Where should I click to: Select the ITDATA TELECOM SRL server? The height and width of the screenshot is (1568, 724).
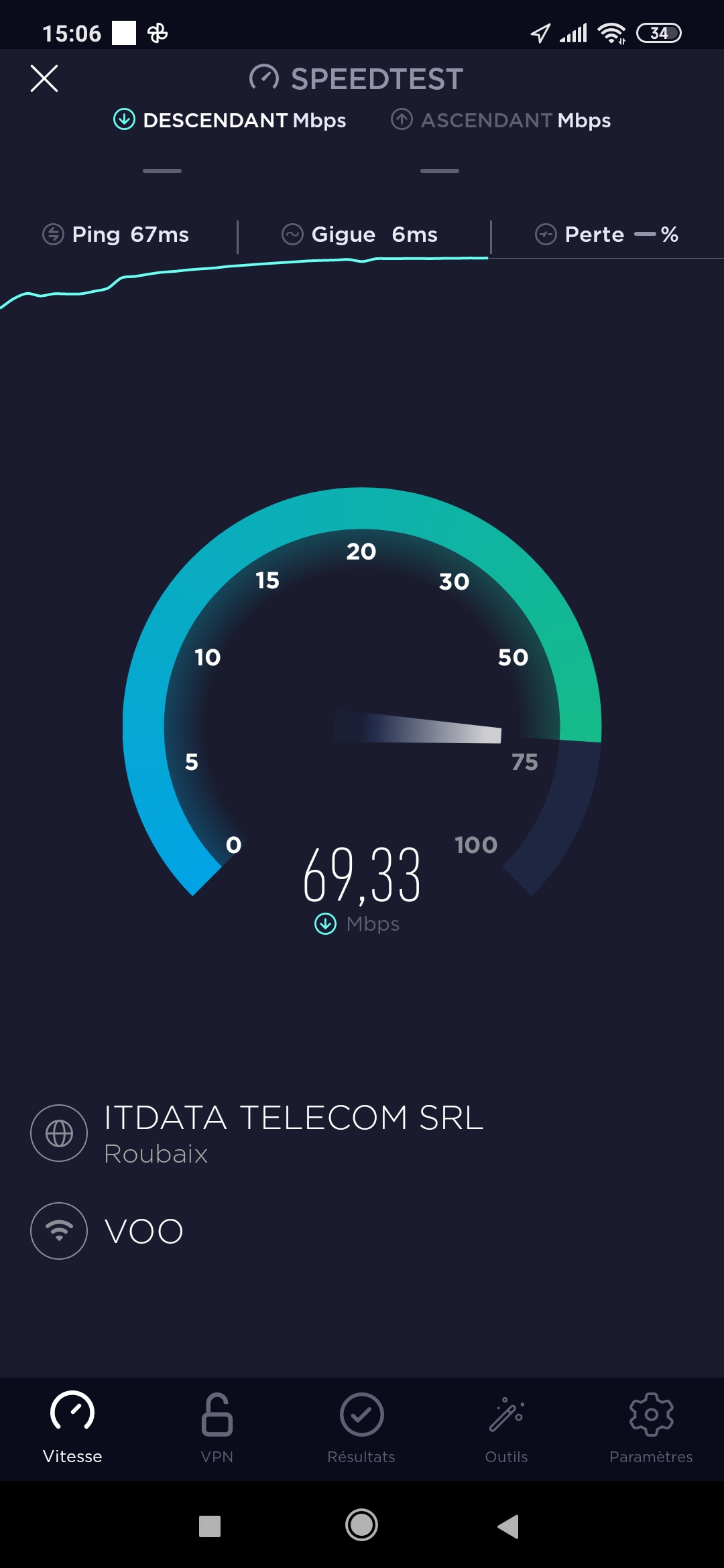pyautogui.click(x=294, y=1133)
